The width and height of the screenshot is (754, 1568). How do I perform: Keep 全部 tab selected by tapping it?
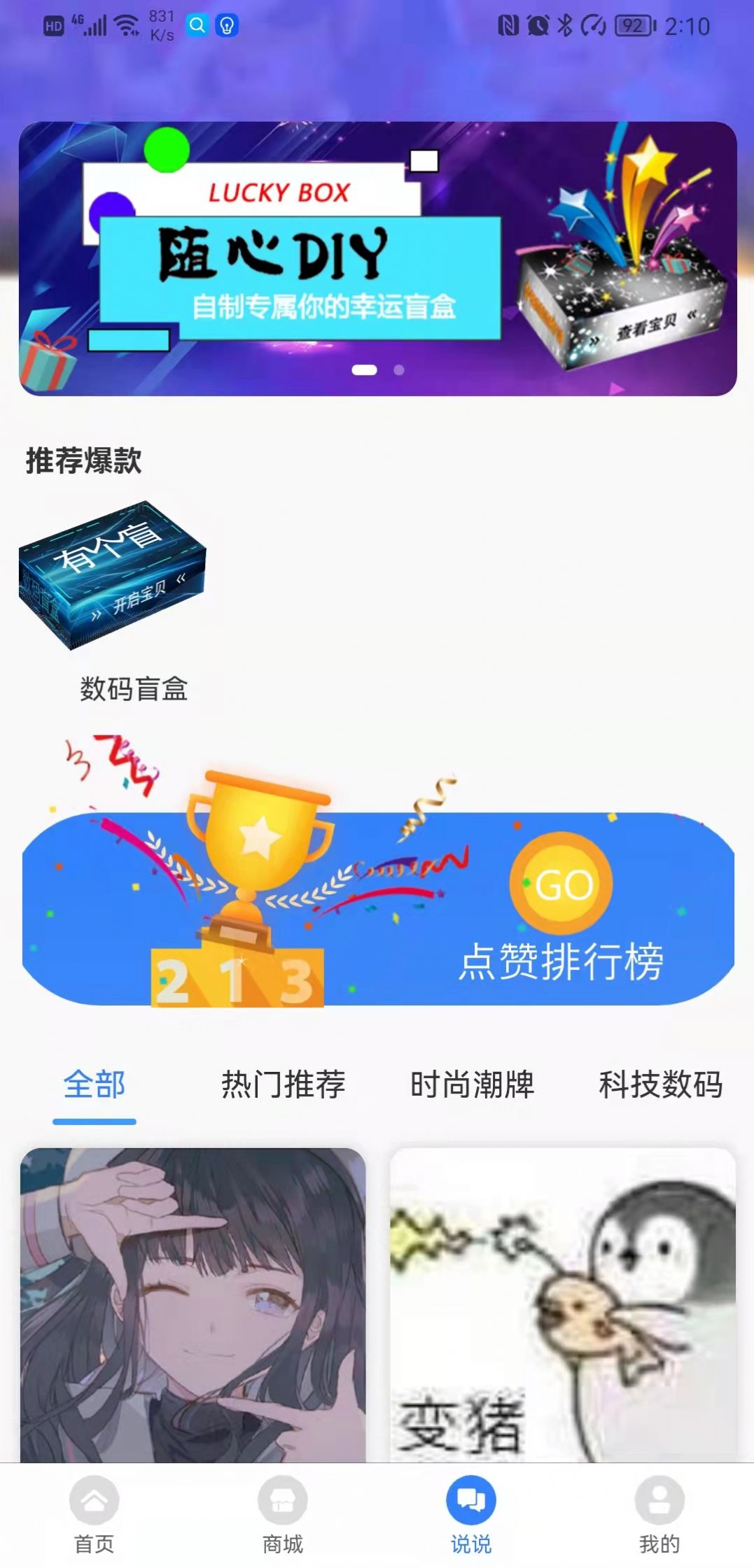coord(95,1085)
